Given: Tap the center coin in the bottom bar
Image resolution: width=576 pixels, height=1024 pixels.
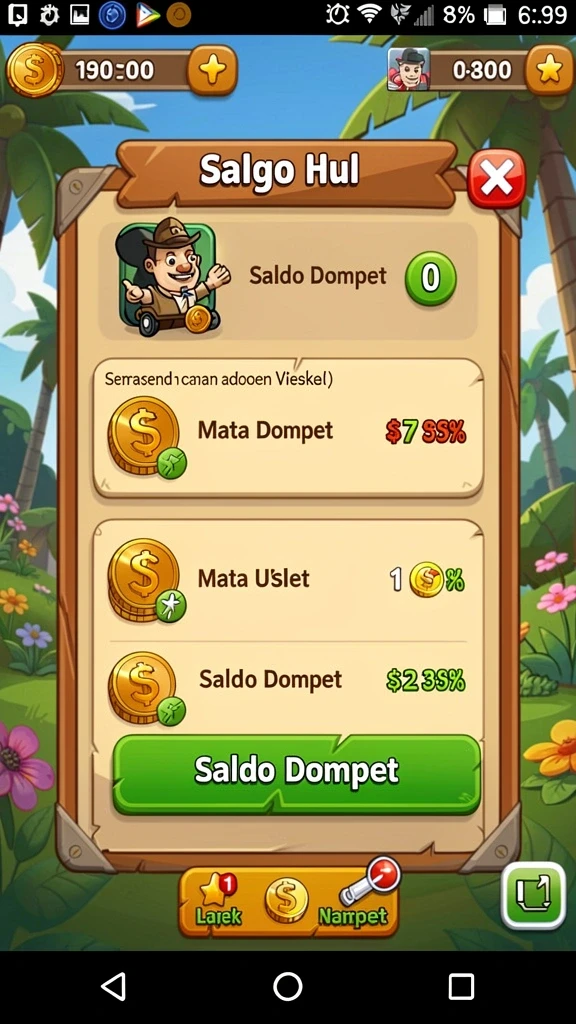Looking at the screenshot, I should (286, 900).
